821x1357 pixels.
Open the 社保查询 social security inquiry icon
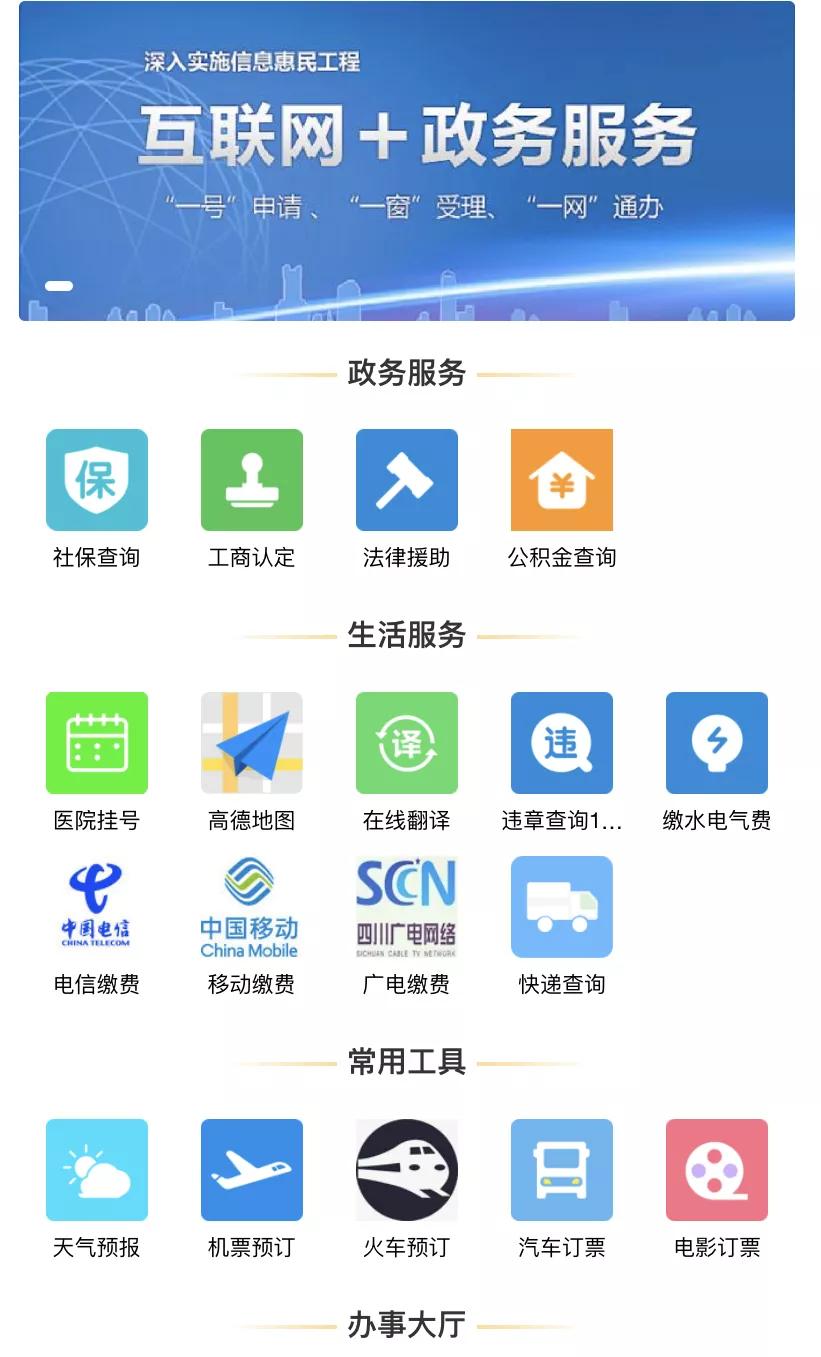click(97, 480)
